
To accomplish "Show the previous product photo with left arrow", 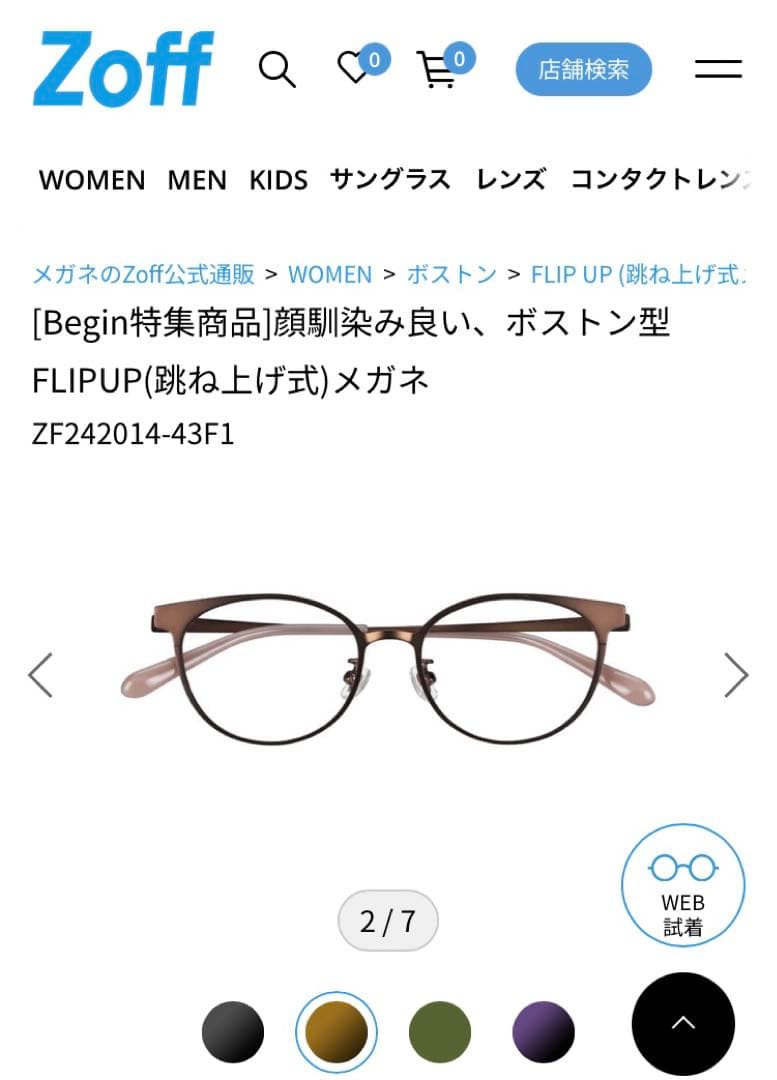I will coord(40,675).
